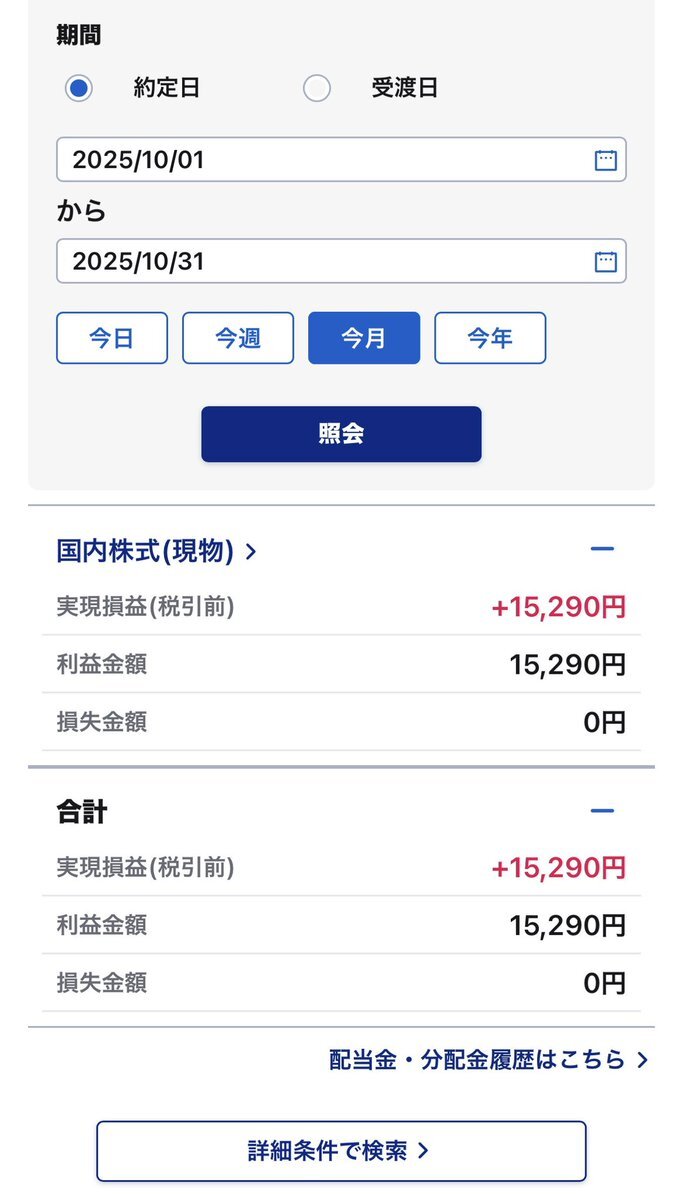Collapse the 国内株式(現物) section
The width and height of the screenshot is (683, 1200).
602,549
